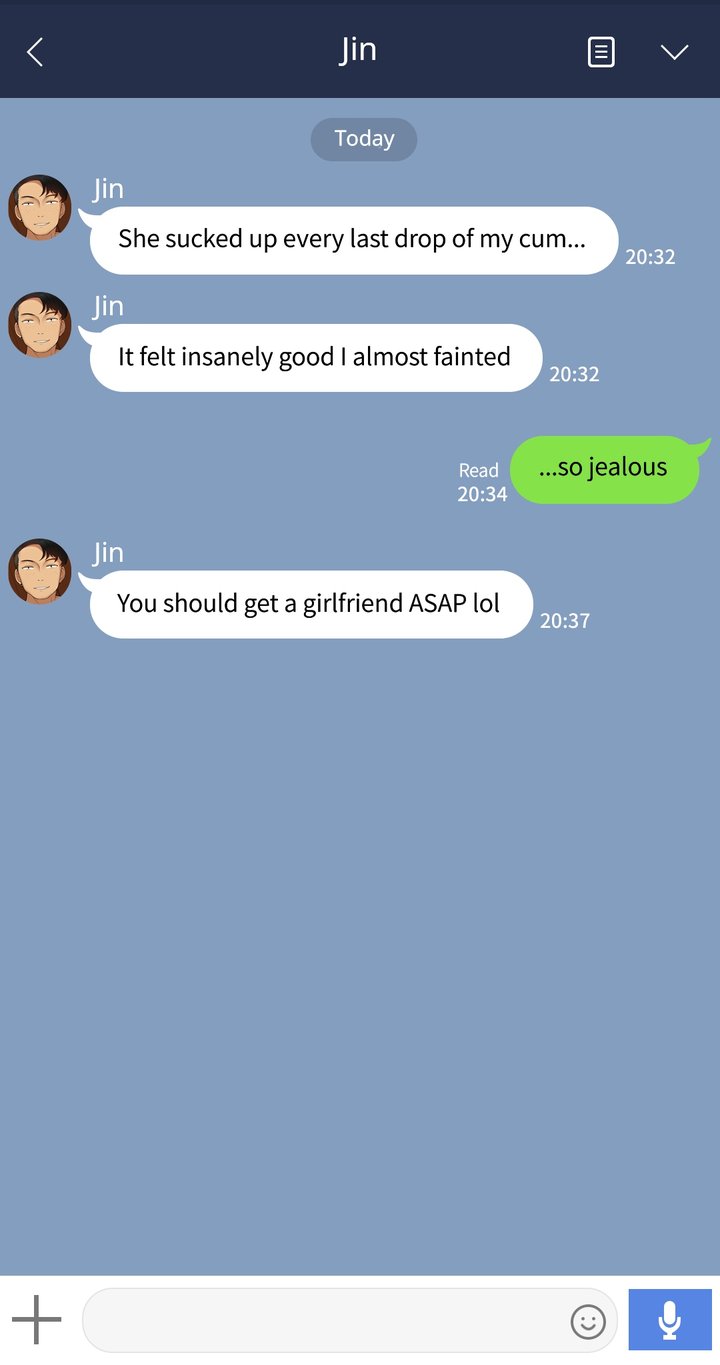720x1365 pixels.
Task: Expand the chat menu via the down chevron
Action: coord(675,52)
